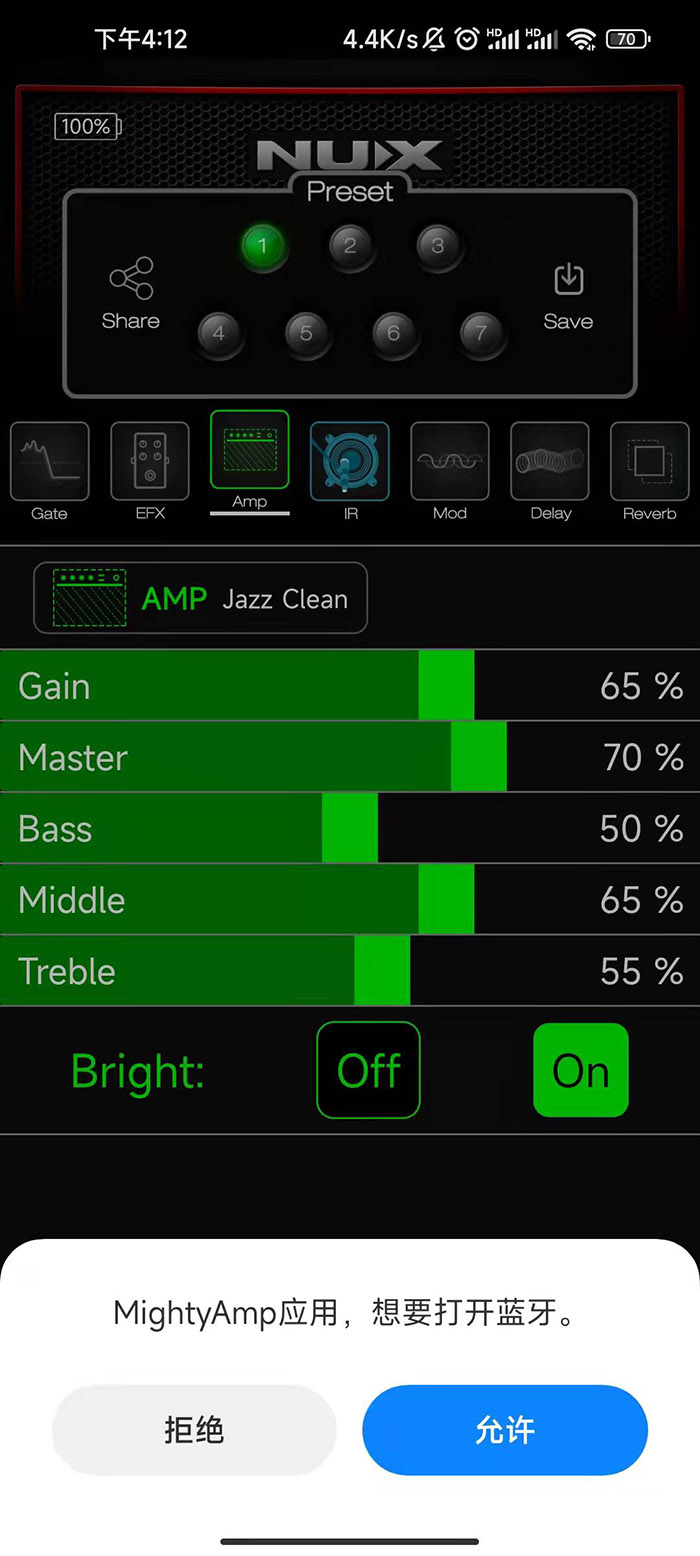The image size is (700, 1556).
Task: Allow MightyAmp to turn on Bluetooth
Action: click(505, 1430)
